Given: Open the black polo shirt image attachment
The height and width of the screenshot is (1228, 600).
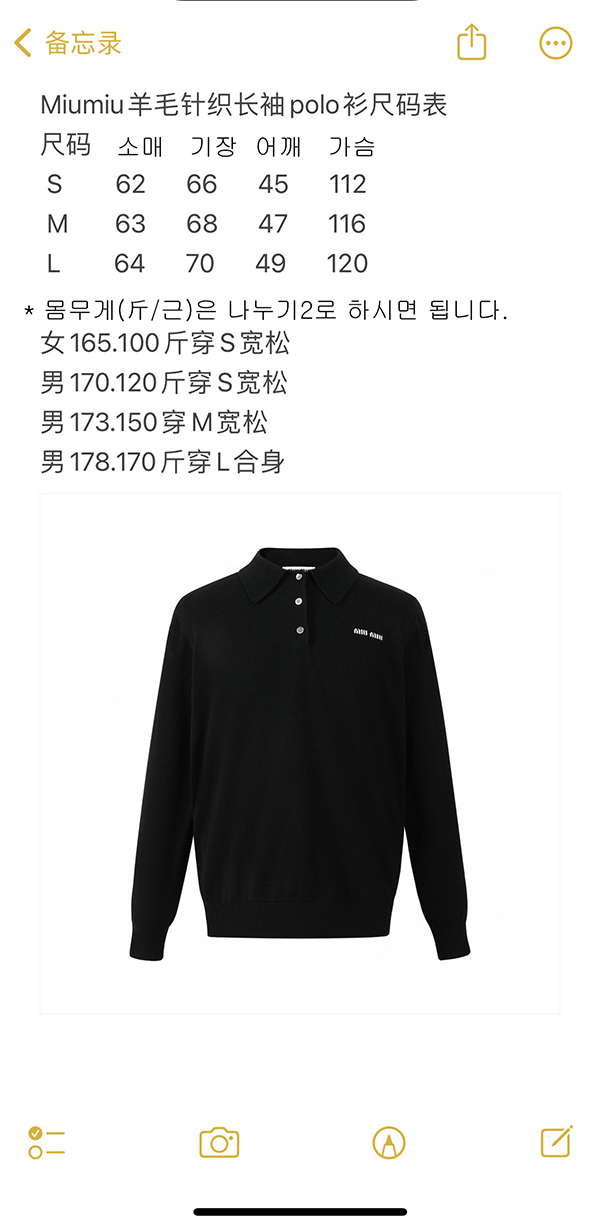Looking at the screenshot, I should (x=300, y=752).
